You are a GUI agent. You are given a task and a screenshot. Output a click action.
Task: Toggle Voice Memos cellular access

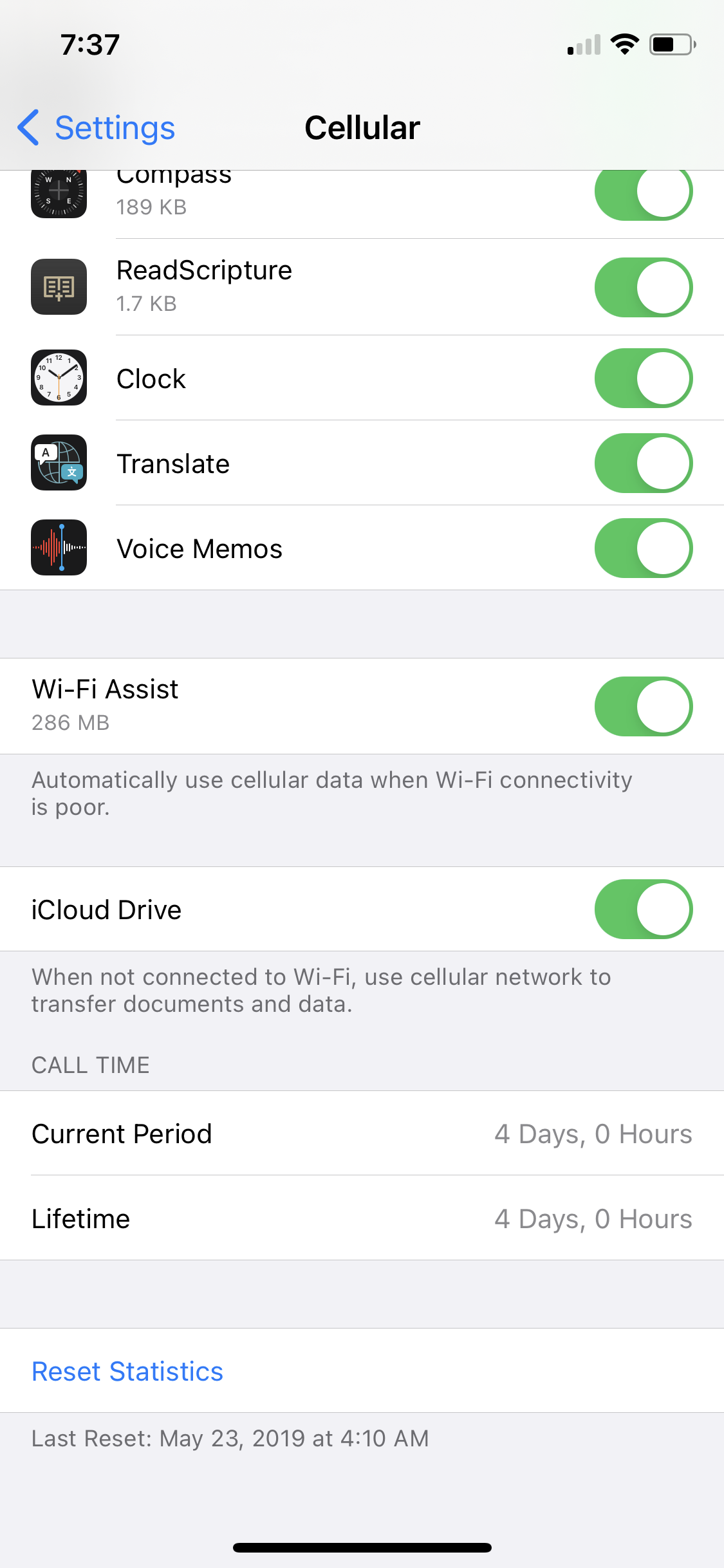pyautogui.click(x=644, y=548)
